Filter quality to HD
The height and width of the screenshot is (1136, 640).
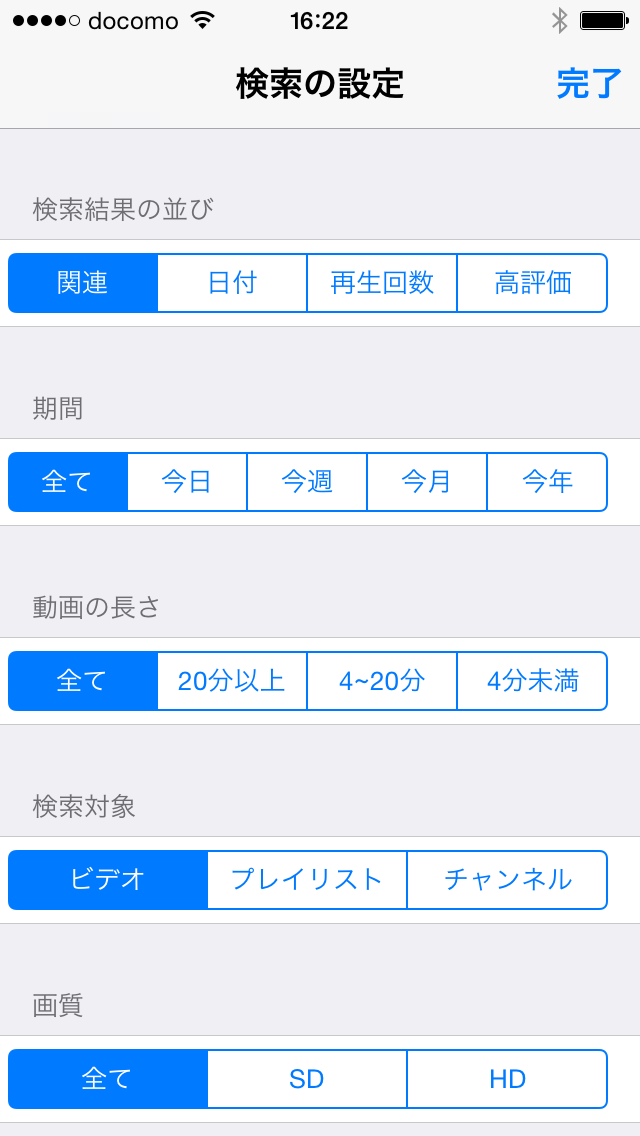point(507,1079)
